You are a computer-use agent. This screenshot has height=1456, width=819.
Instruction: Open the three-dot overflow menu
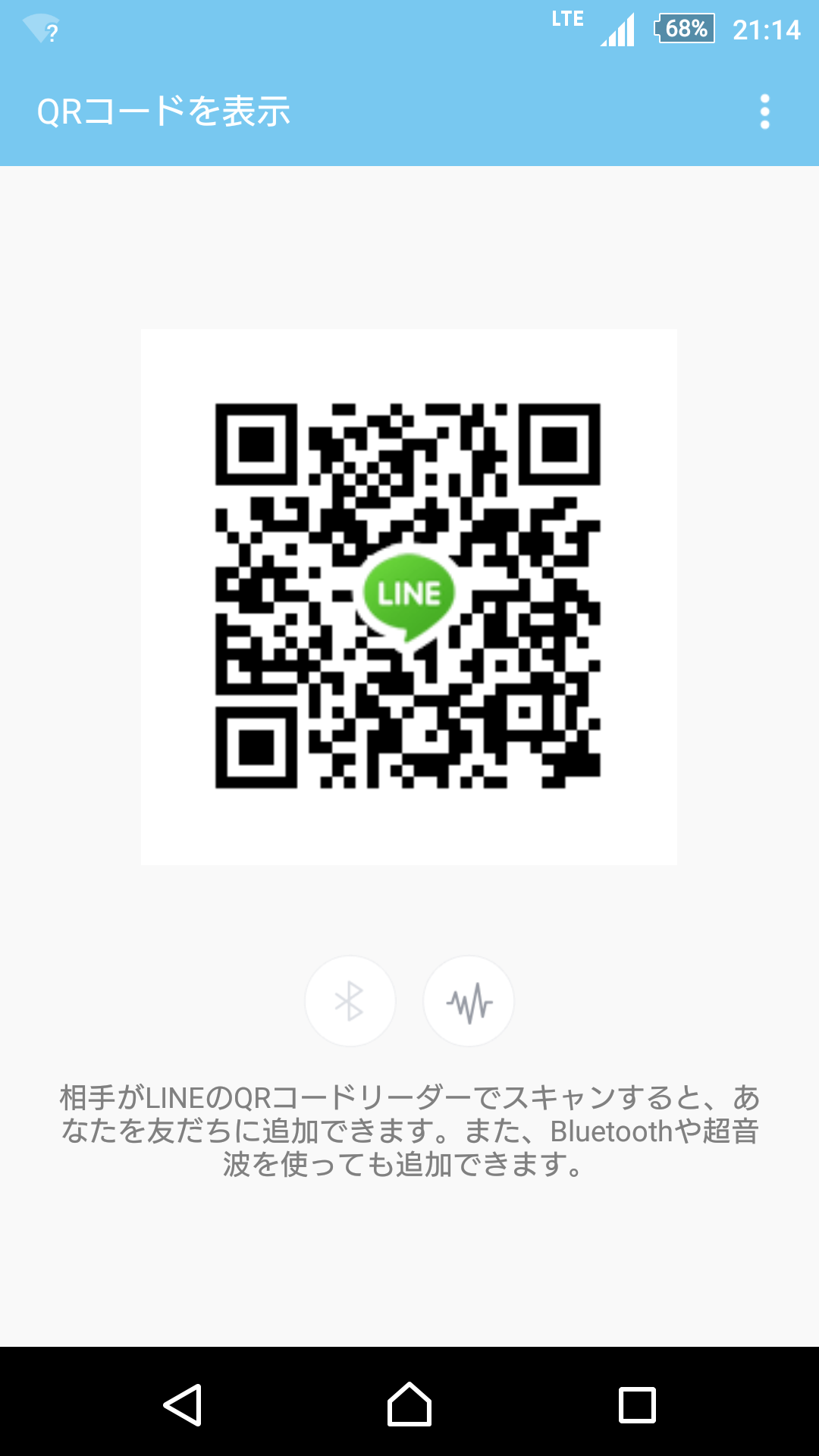pyautogui.click(x=764, y=112)
